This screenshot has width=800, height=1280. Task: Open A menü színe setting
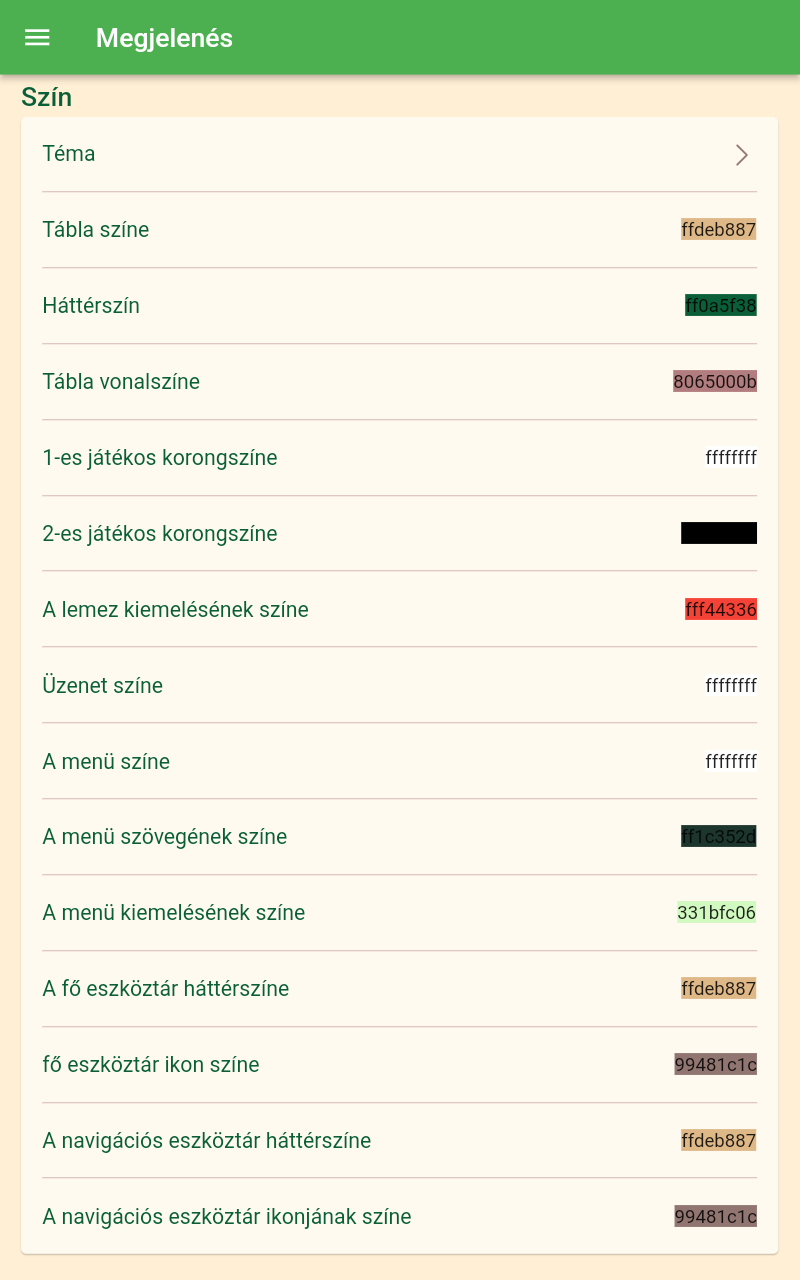point(399,762)
